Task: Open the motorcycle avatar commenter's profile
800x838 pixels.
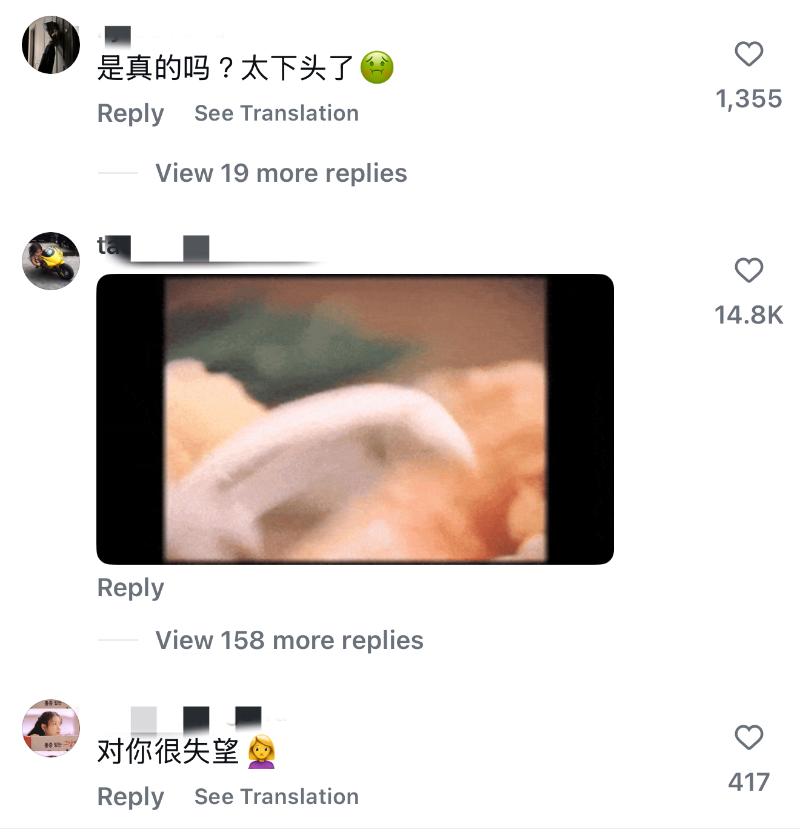Action: pos(51,261)
